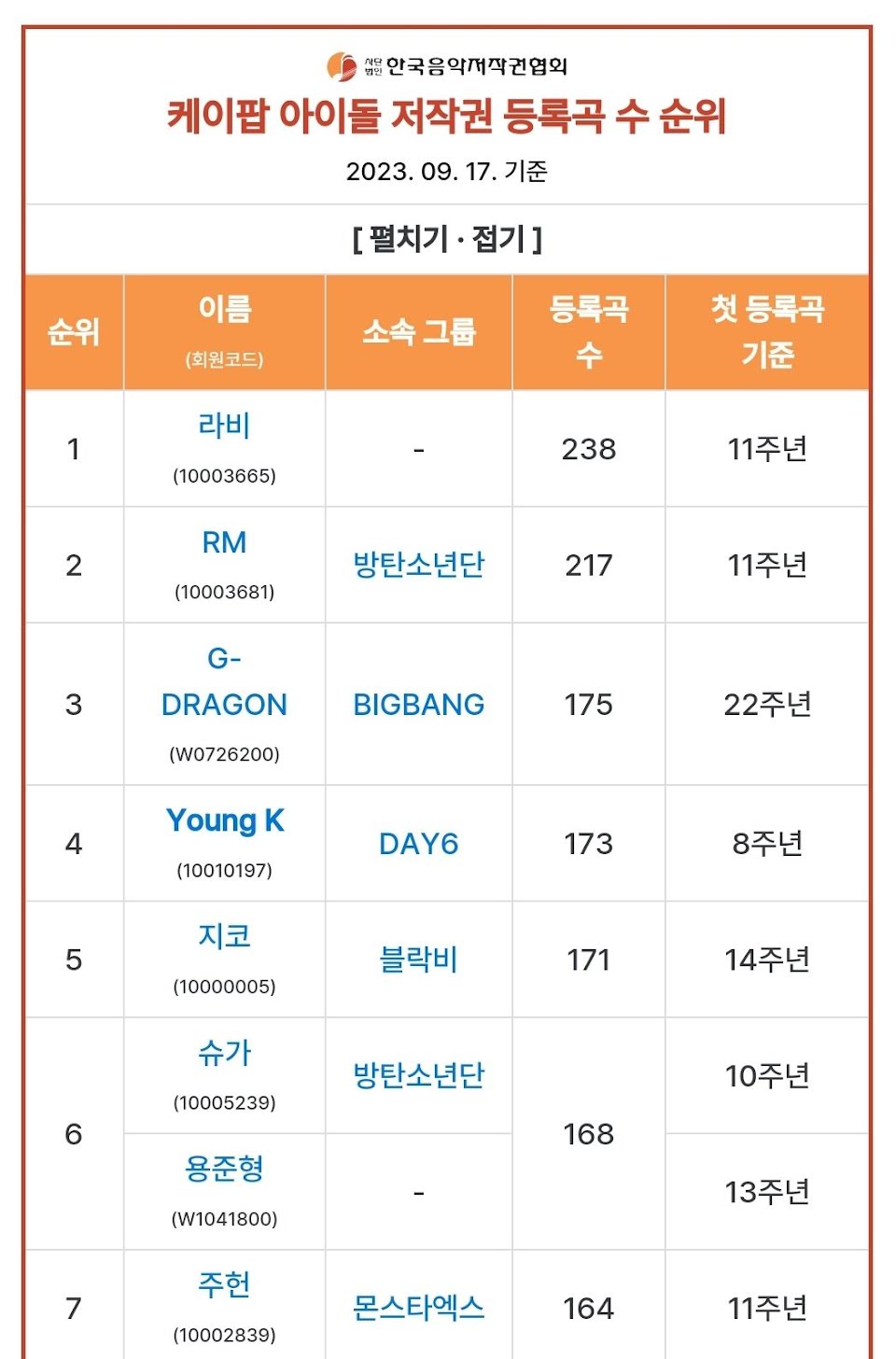Open the DAY6 group link
The height and width of the screenshot is (1359, 896).
click(x=418, y=844)
